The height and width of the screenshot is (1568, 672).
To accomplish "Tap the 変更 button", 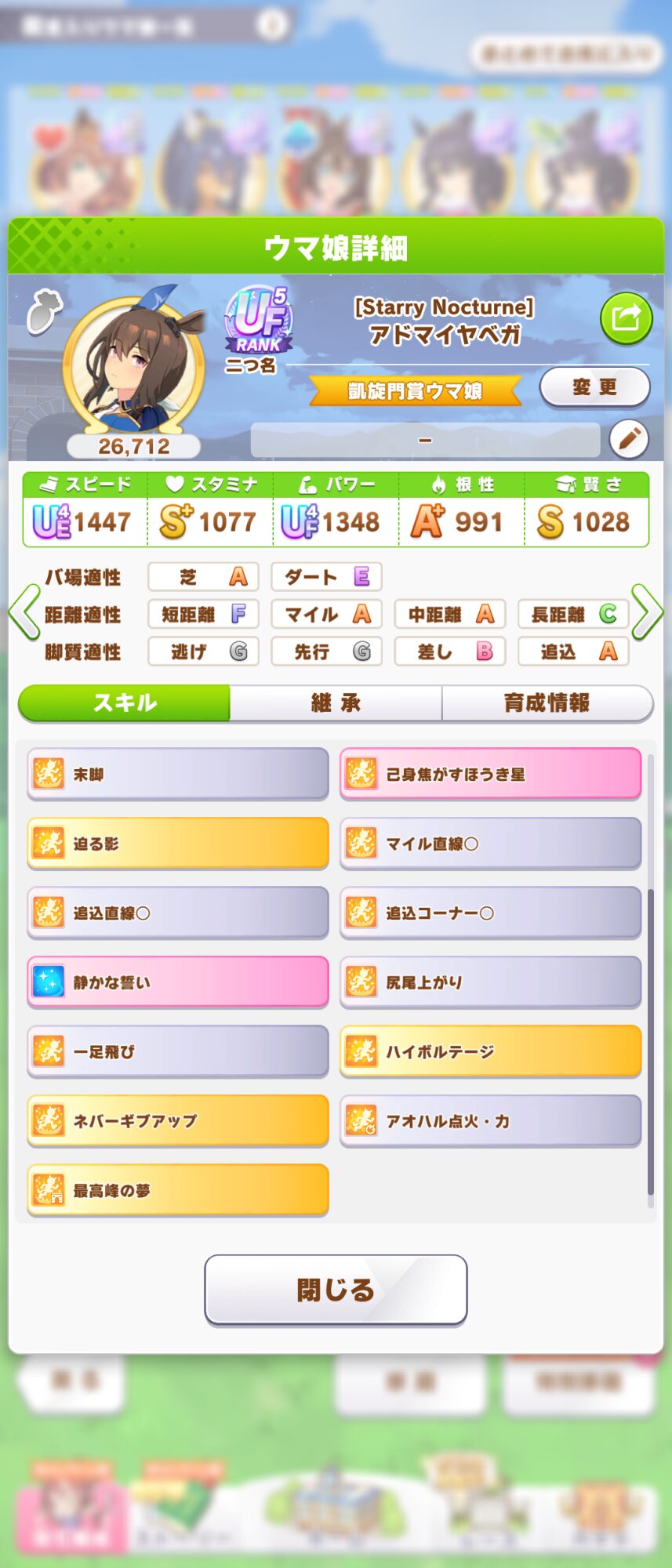I will [594, 387].
